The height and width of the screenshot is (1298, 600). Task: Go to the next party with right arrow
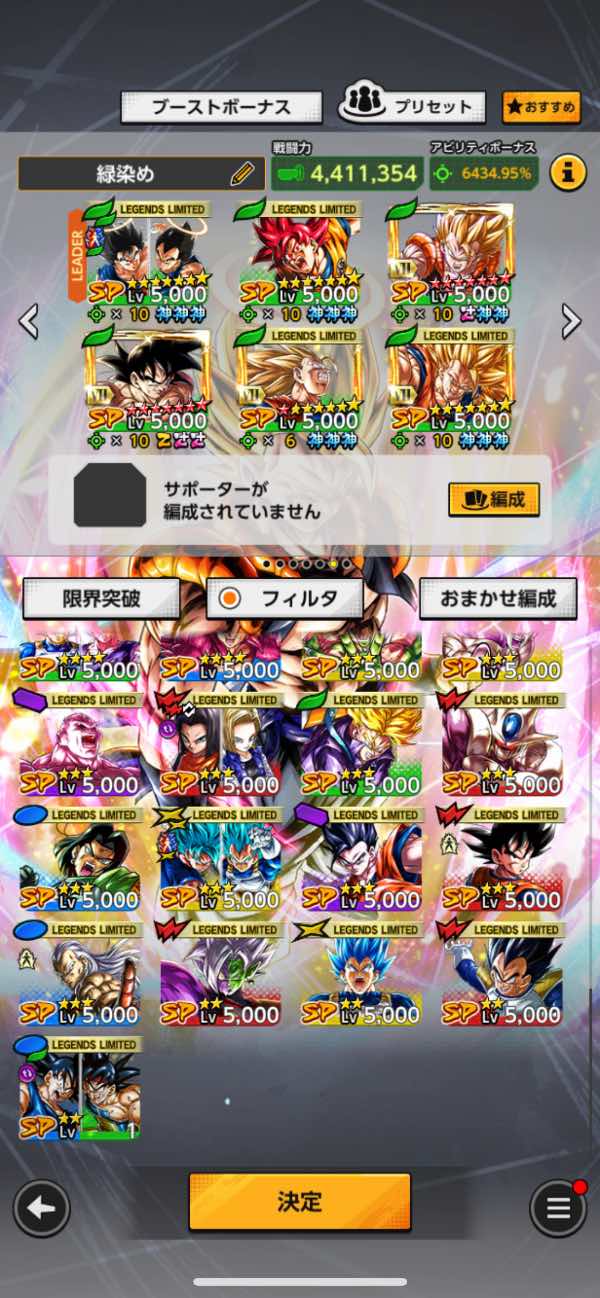[571, 321]
